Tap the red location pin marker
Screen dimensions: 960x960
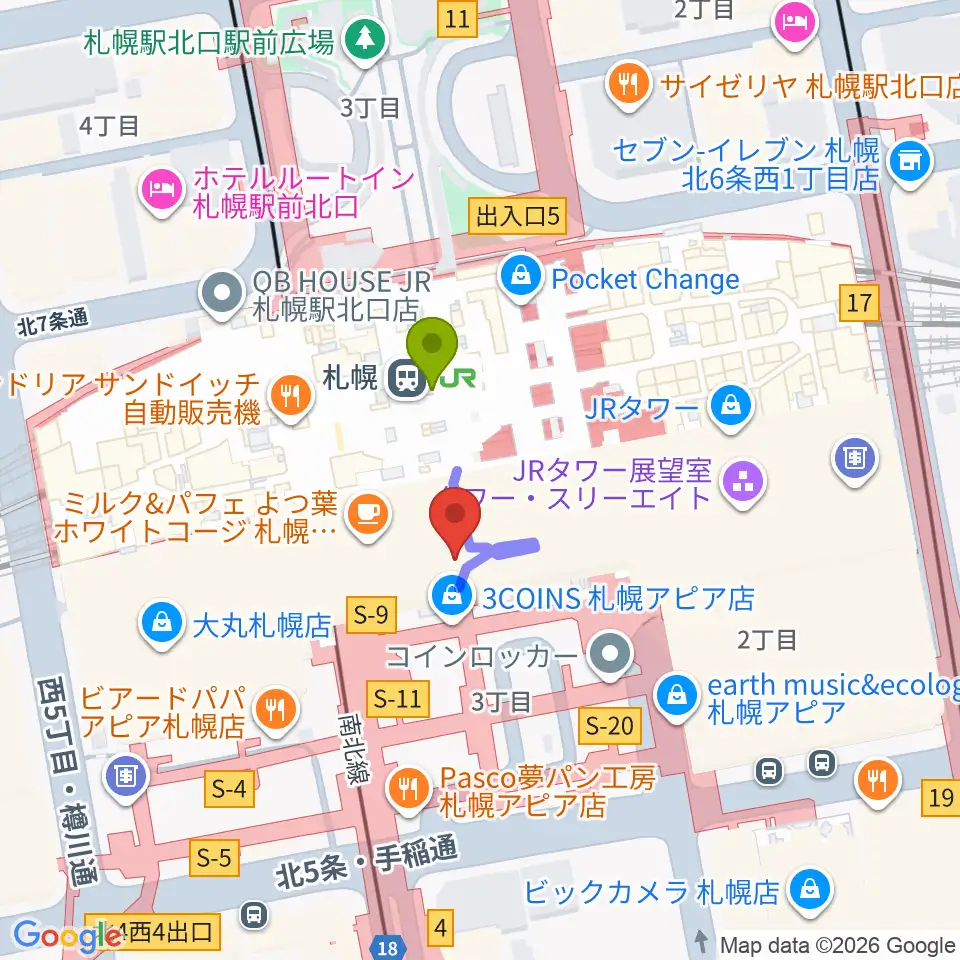454,523
